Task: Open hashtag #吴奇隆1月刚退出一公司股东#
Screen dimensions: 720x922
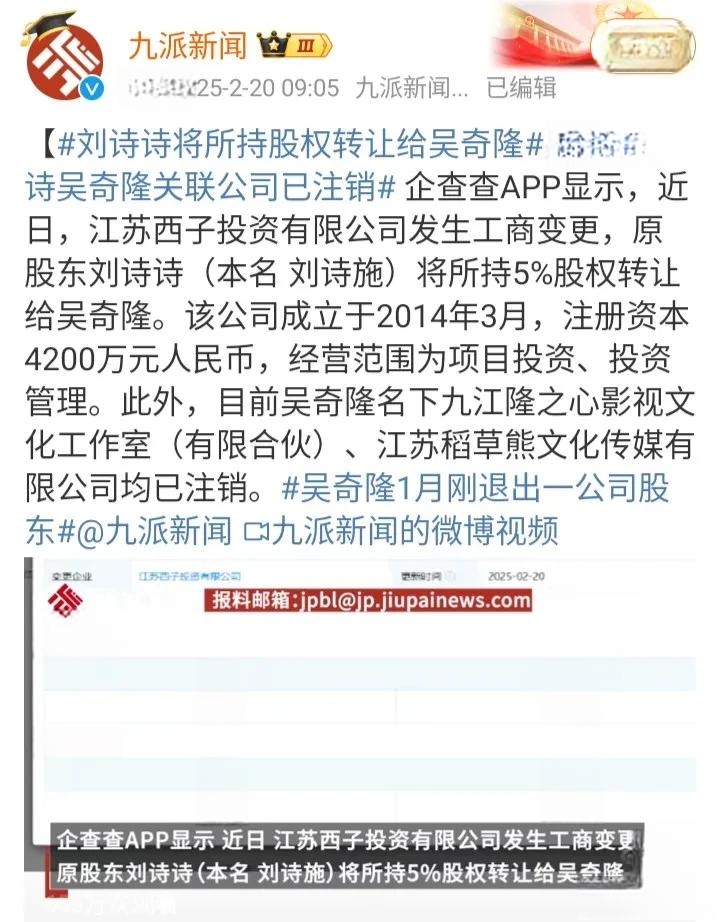Action: coord(476,488)
